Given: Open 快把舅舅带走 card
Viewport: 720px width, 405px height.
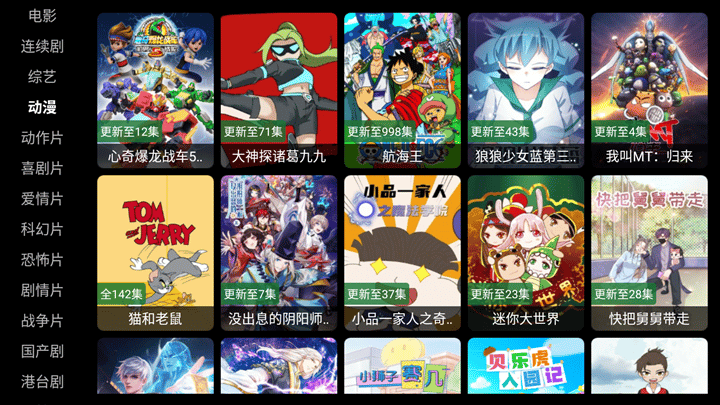Looking at the screenshot, I should coord(649,253).
